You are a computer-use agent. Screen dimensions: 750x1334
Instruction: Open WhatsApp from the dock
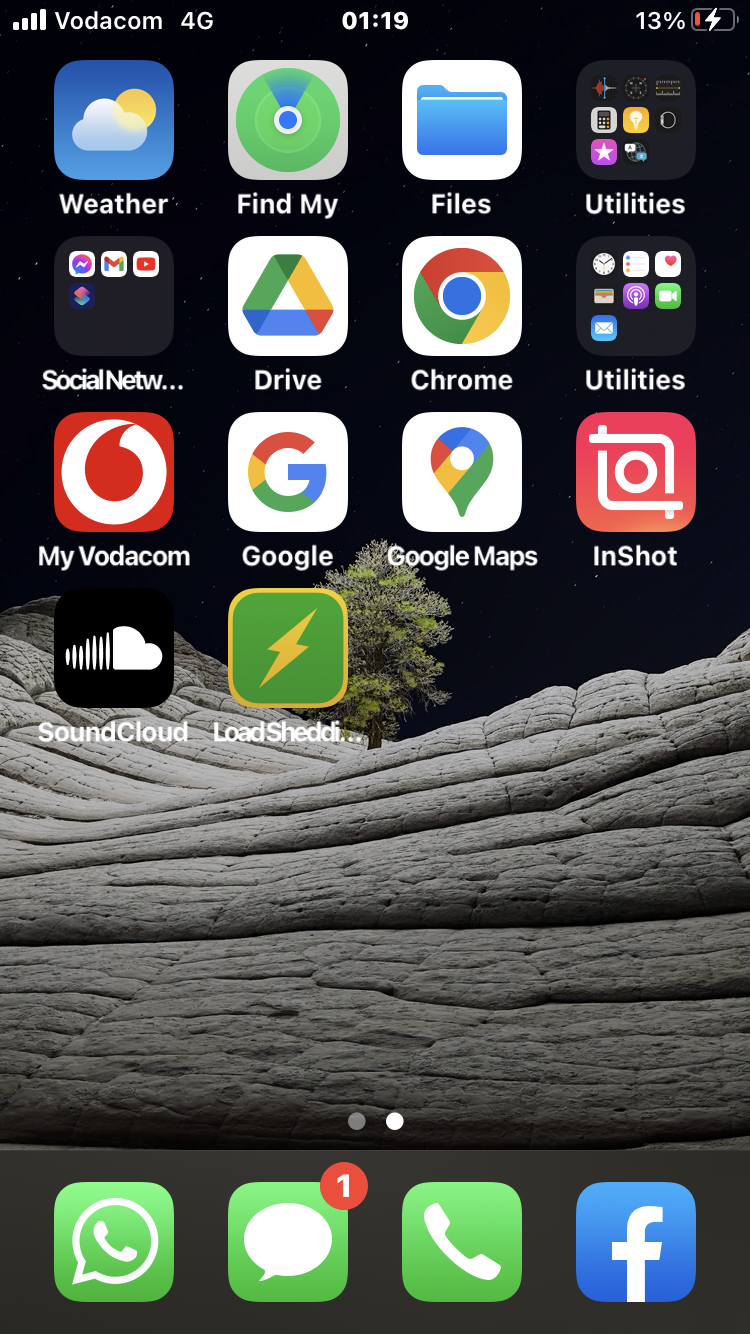coord(114,1242)
